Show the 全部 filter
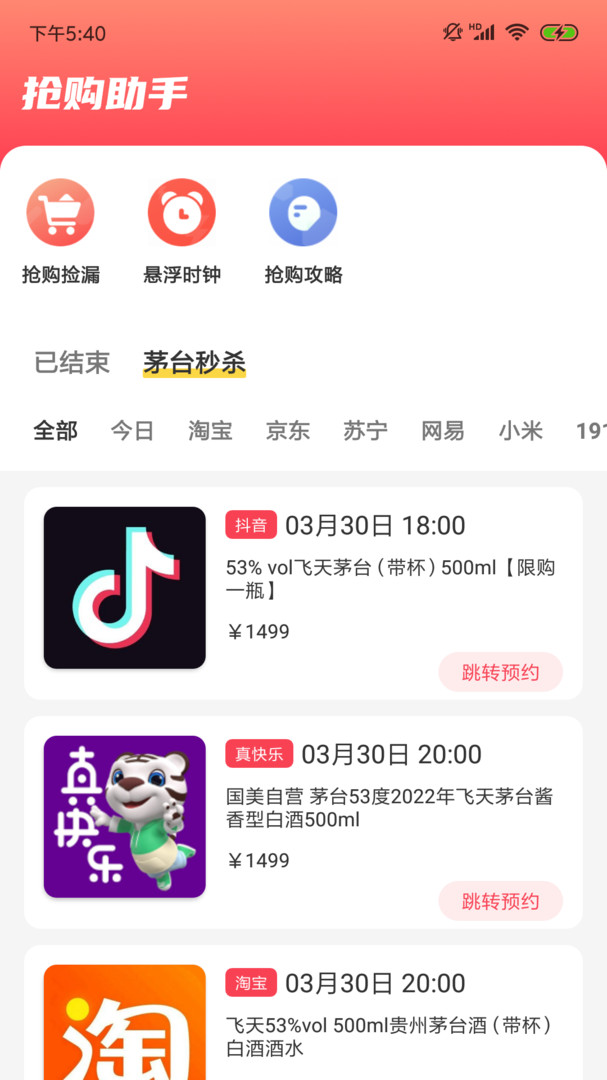 pos(55,431)
